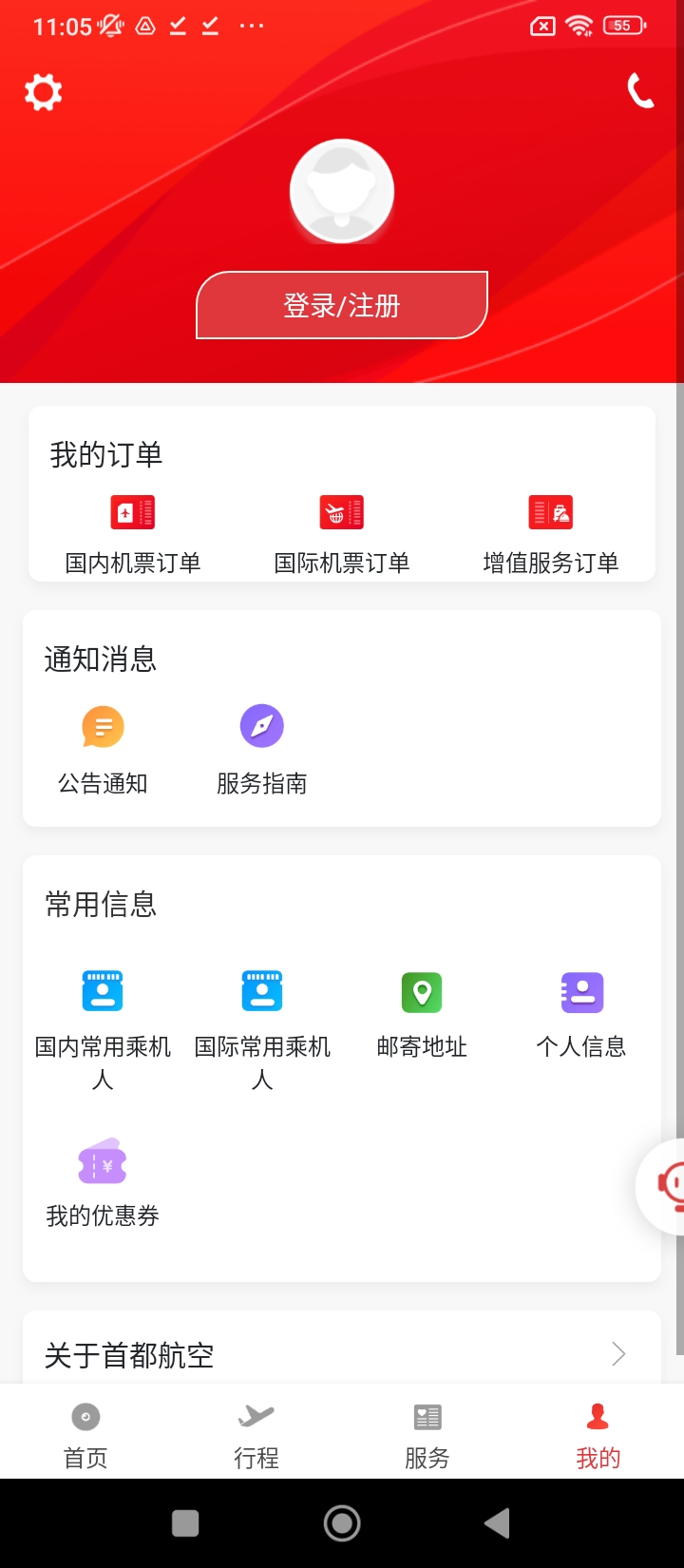Image resolution: width=684 pixels, height=1568 pixels.
Task: Tap the phone call icon
Action: (641, 91)
